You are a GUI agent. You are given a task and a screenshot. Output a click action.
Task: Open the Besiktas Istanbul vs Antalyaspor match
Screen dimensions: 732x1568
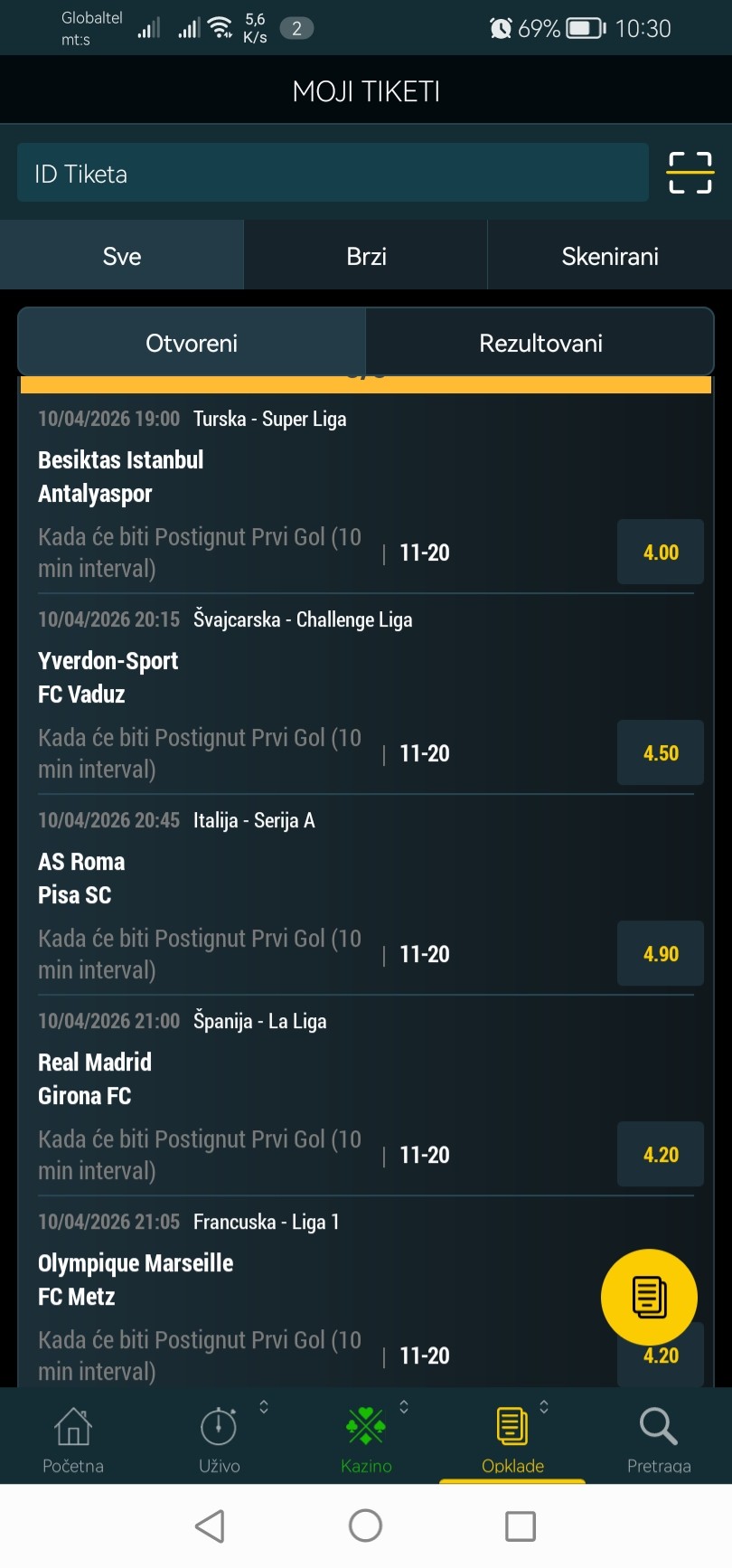pos(121,477)
